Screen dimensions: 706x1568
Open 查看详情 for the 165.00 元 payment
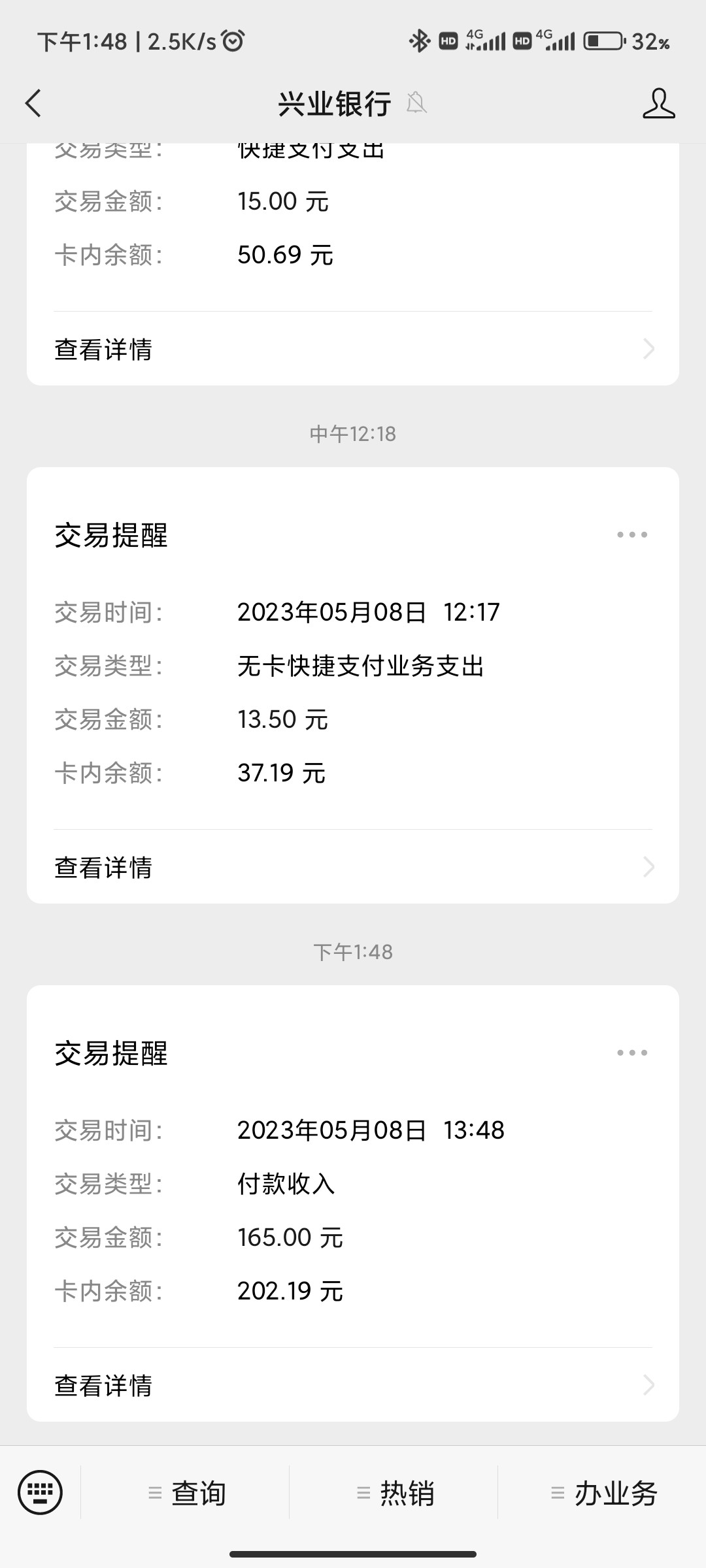103,1385
